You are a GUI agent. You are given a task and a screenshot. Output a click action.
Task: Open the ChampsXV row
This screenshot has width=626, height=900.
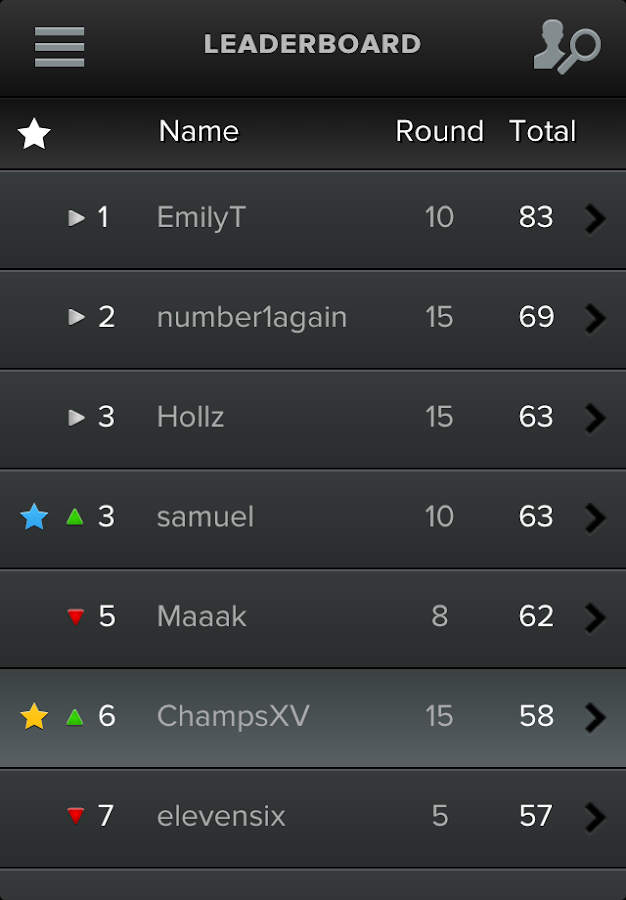(x=313, y=717)
